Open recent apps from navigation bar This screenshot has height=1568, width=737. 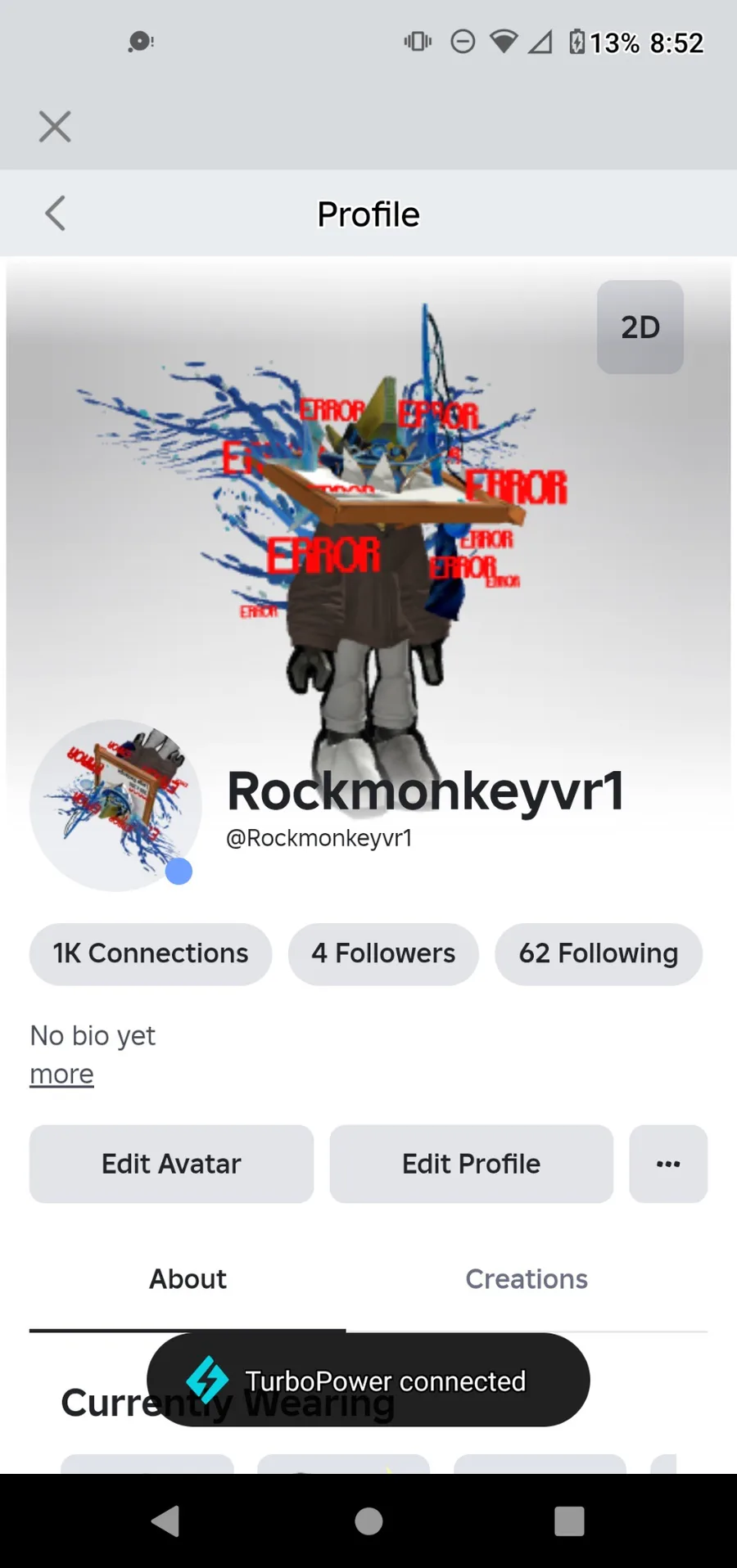pyautogui.click(x=569, y=1521)
